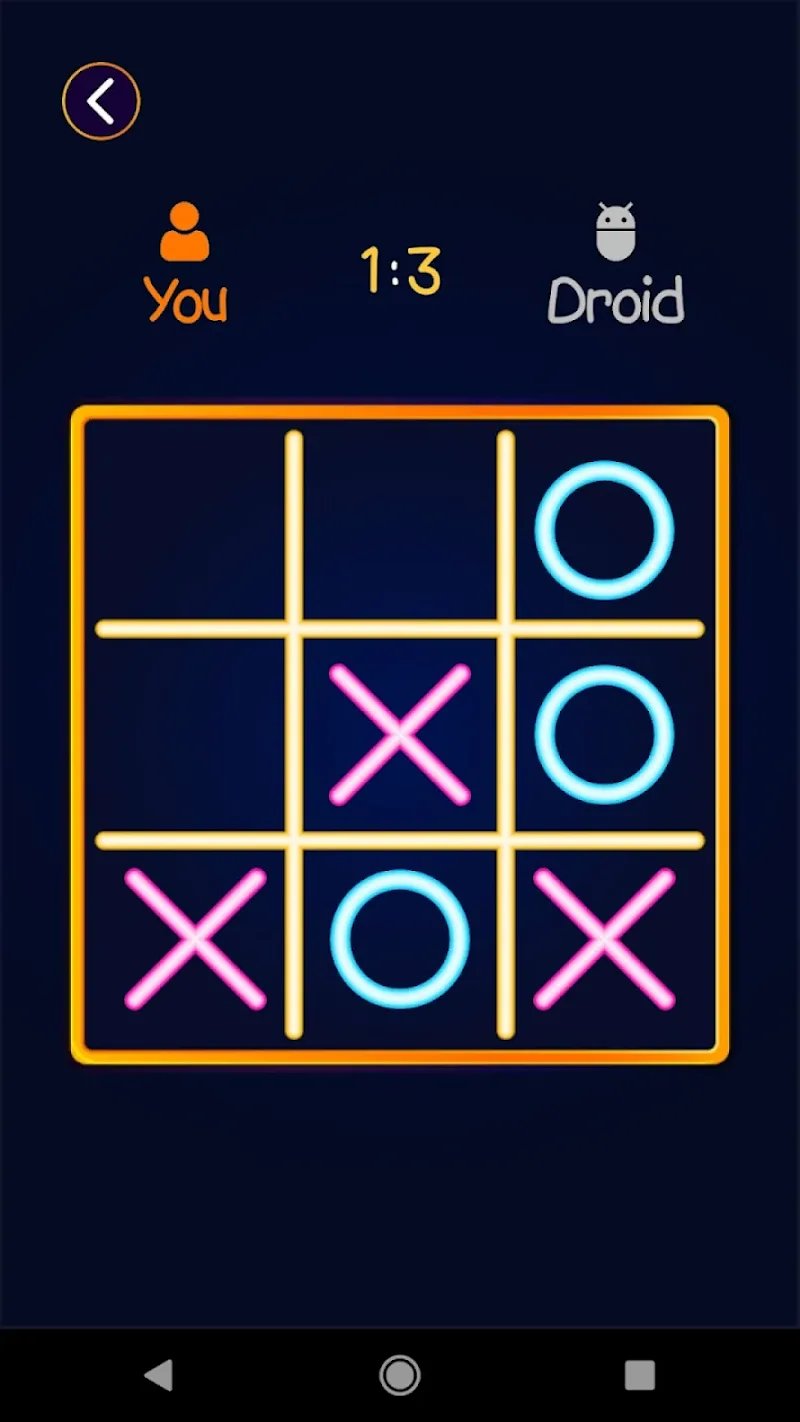Screen dimensions: 800x1422
Task: Go back using the arrow icon
Action: coord(101,101)
